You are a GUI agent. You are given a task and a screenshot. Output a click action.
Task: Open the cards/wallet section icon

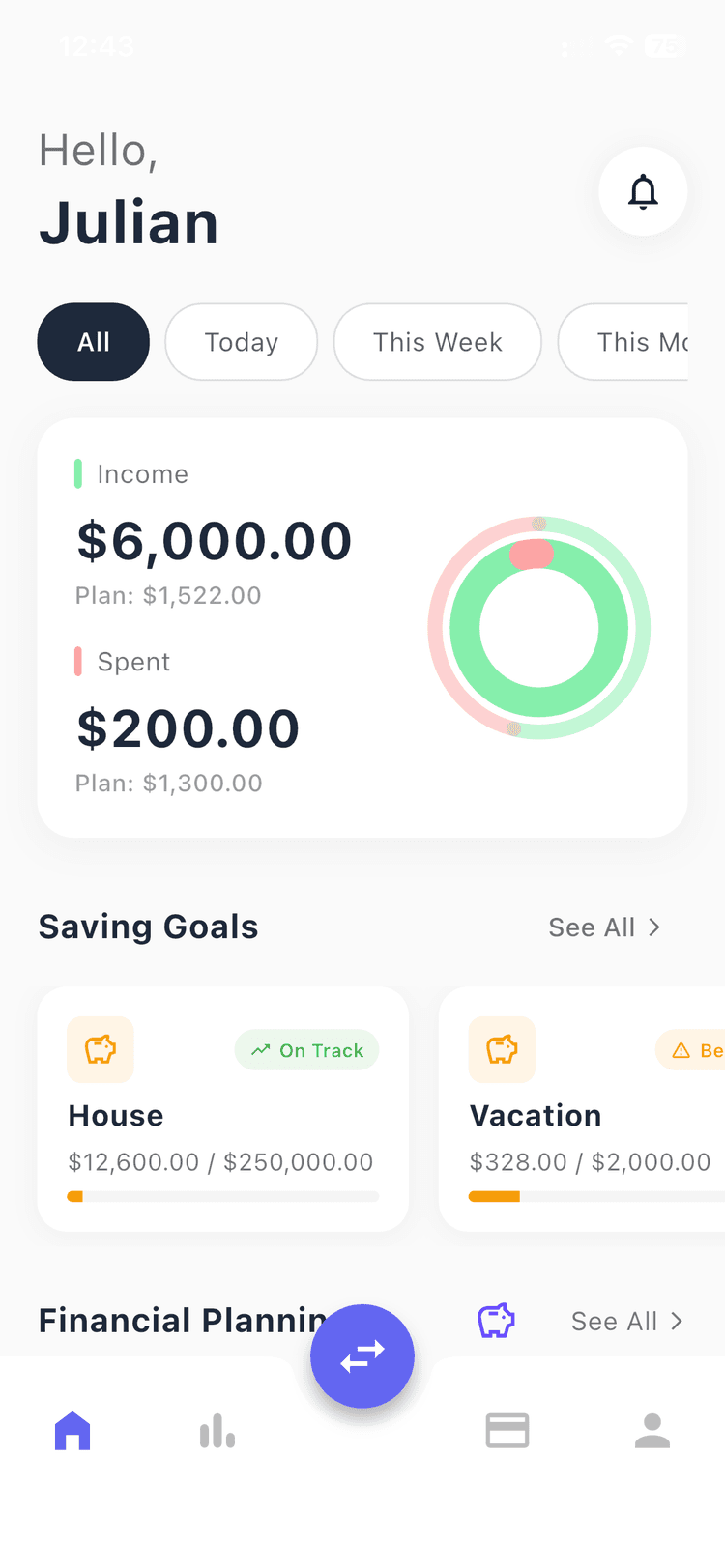pyautogui.click(x=507, y=1430)
